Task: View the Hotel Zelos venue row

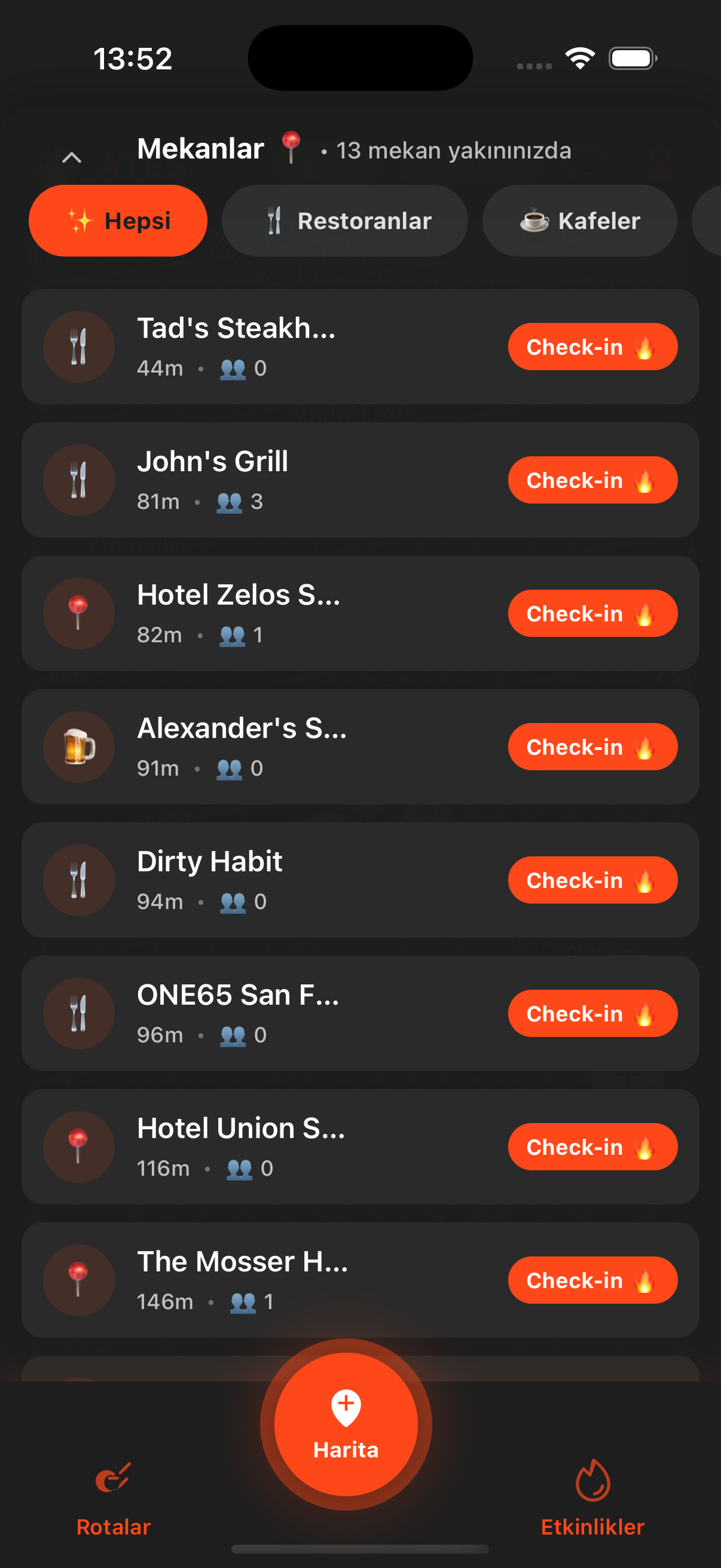Action: click(x=274, y=614)
